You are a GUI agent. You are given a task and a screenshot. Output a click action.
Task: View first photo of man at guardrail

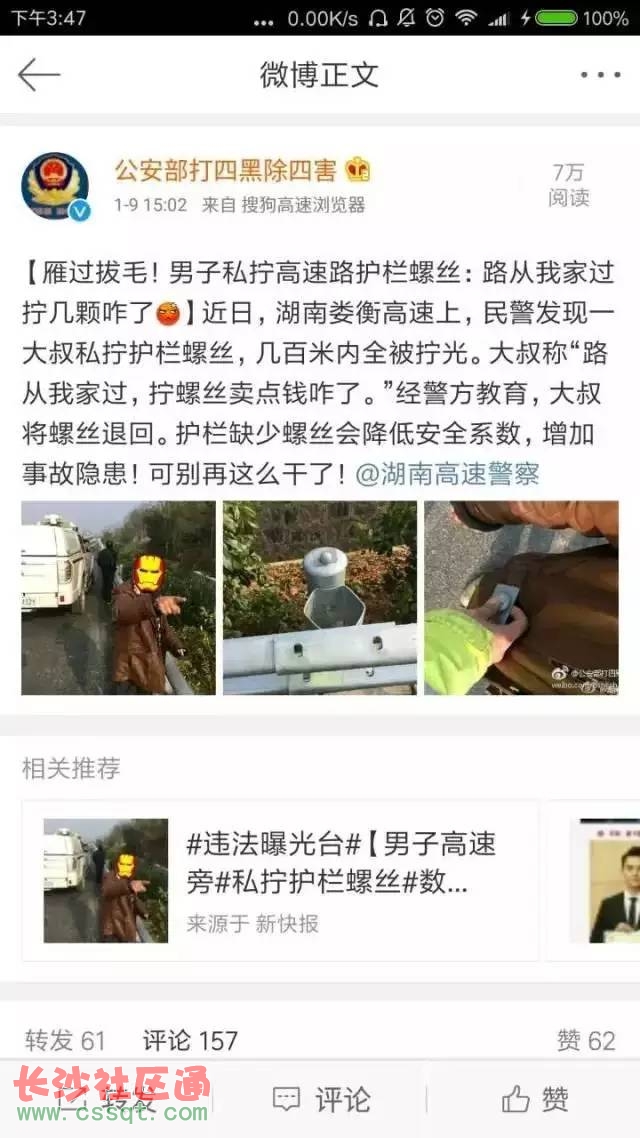point(118,598)
